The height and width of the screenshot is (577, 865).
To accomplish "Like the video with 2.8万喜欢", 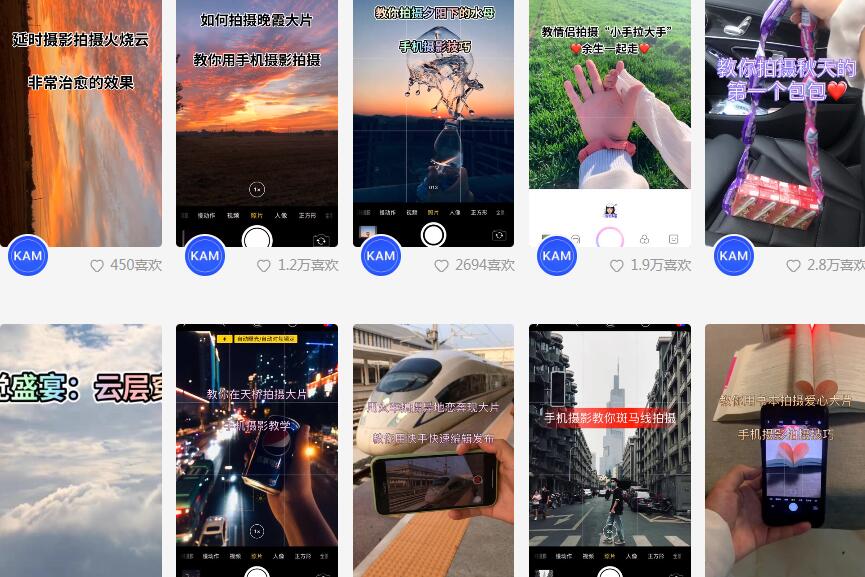I will (x=793, y=266).
